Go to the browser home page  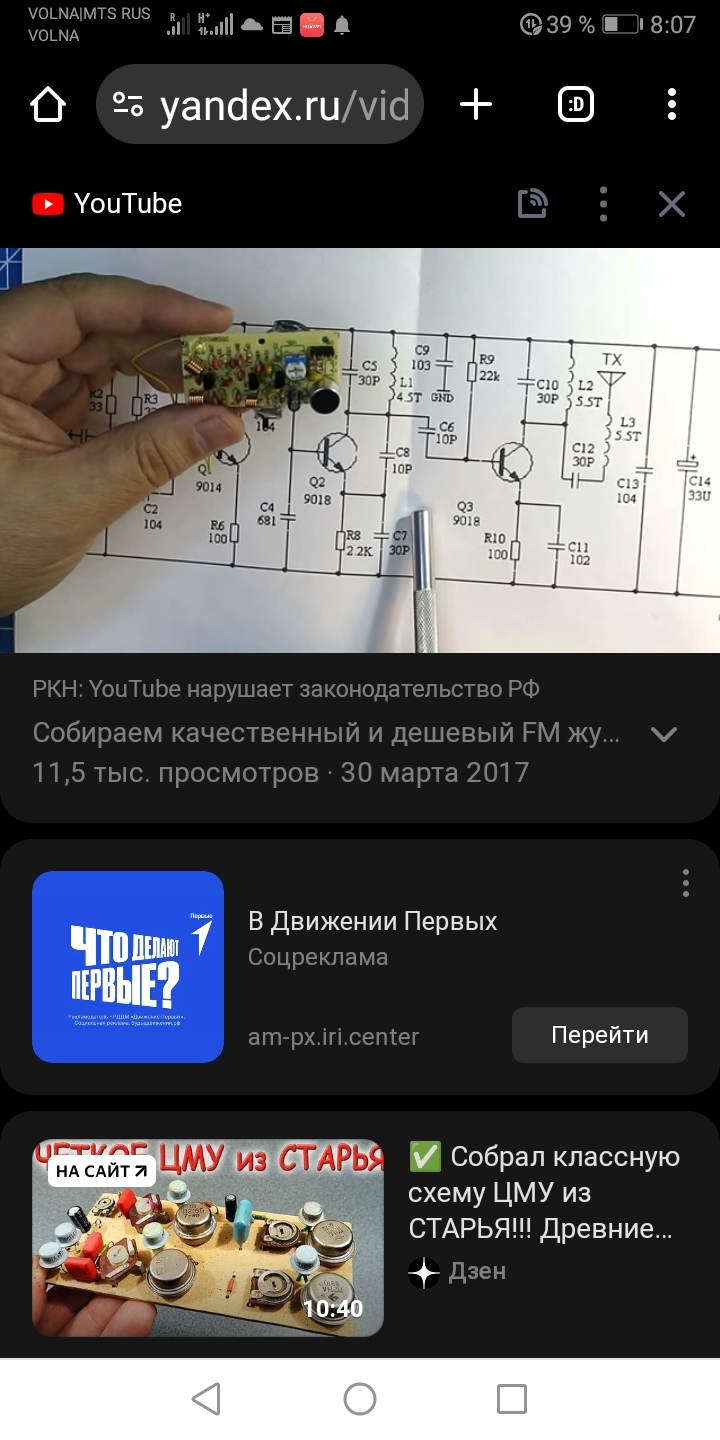pyautogui.click(x=48, y=104)
